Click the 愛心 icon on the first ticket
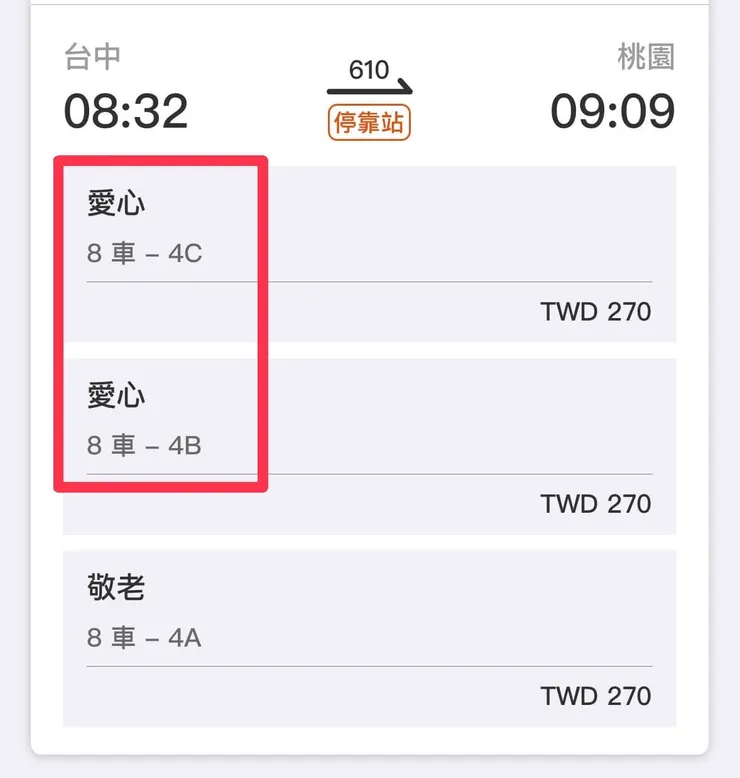This screenshot has width=740, height=778. (118, 203)
